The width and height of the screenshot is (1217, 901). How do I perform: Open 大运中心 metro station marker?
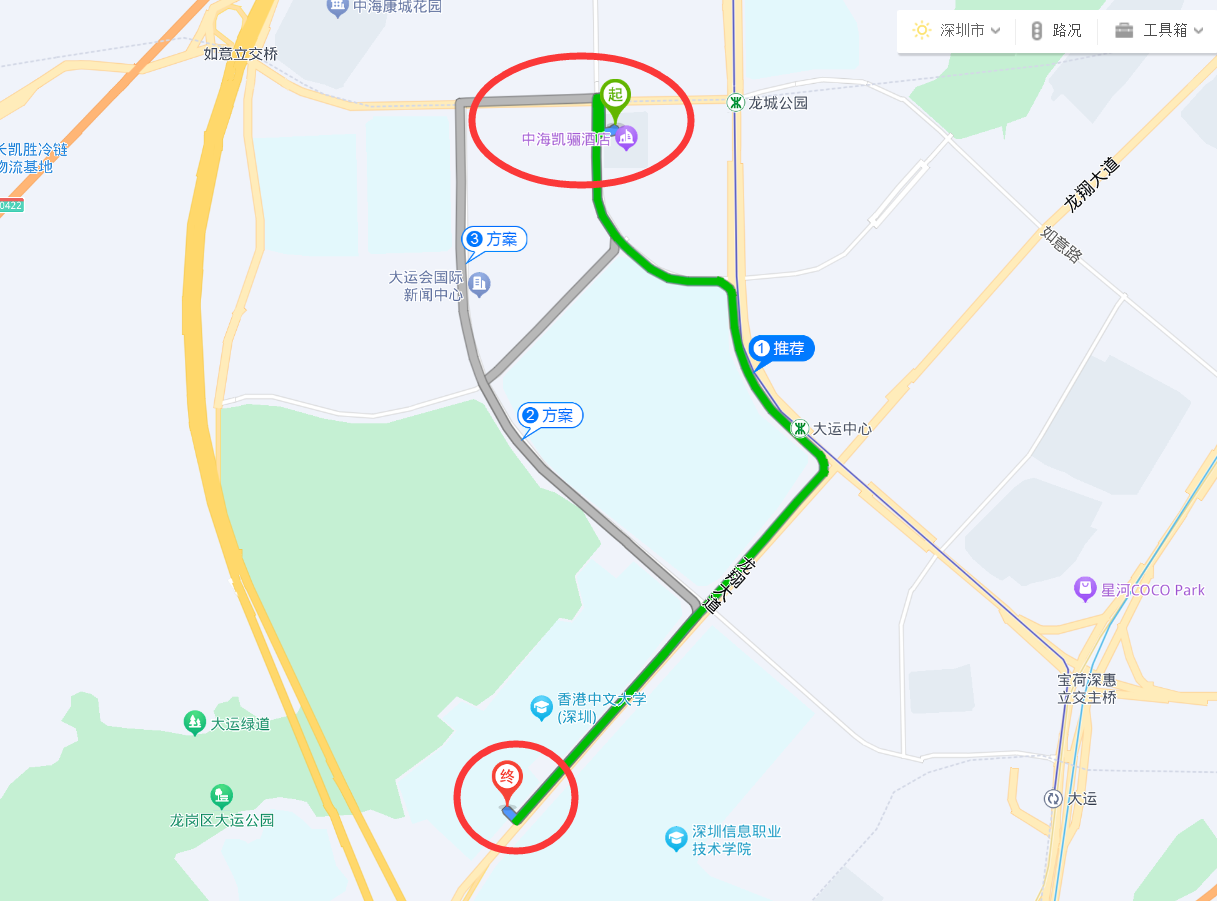pos(800,428)
